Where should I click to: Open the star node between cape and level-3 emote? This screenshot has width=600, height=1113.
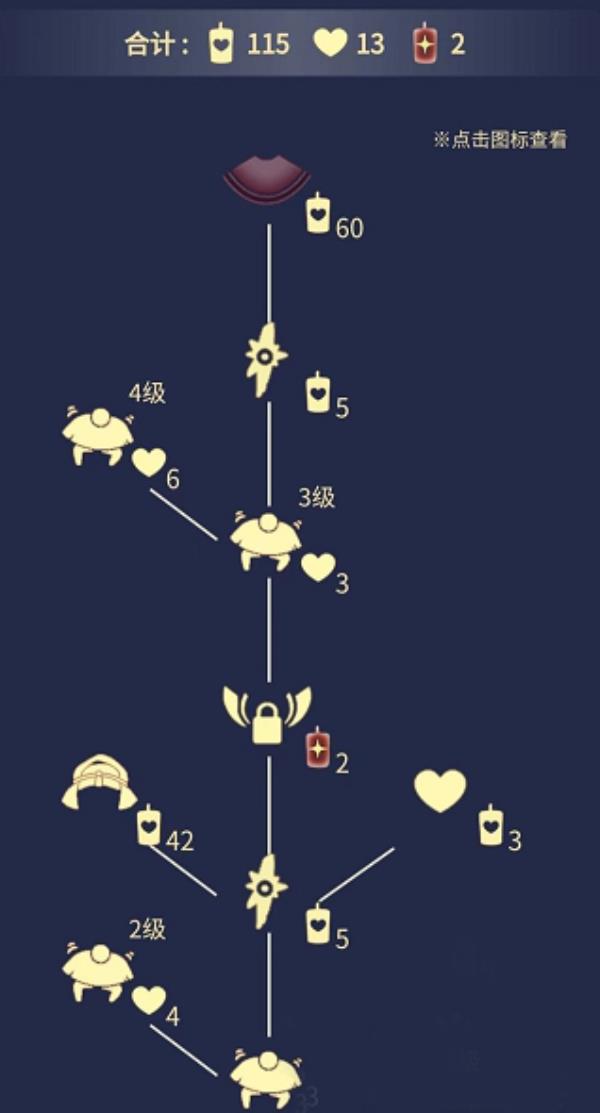pos(267,358)
